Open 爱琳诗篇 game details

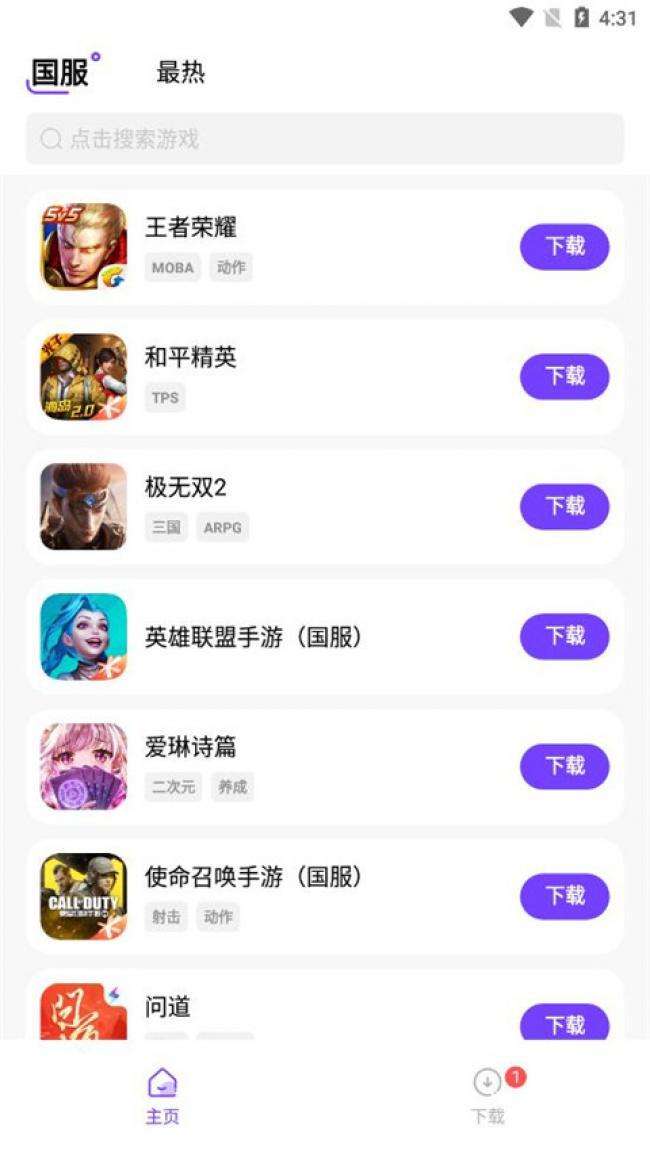[x=300, y=767]
